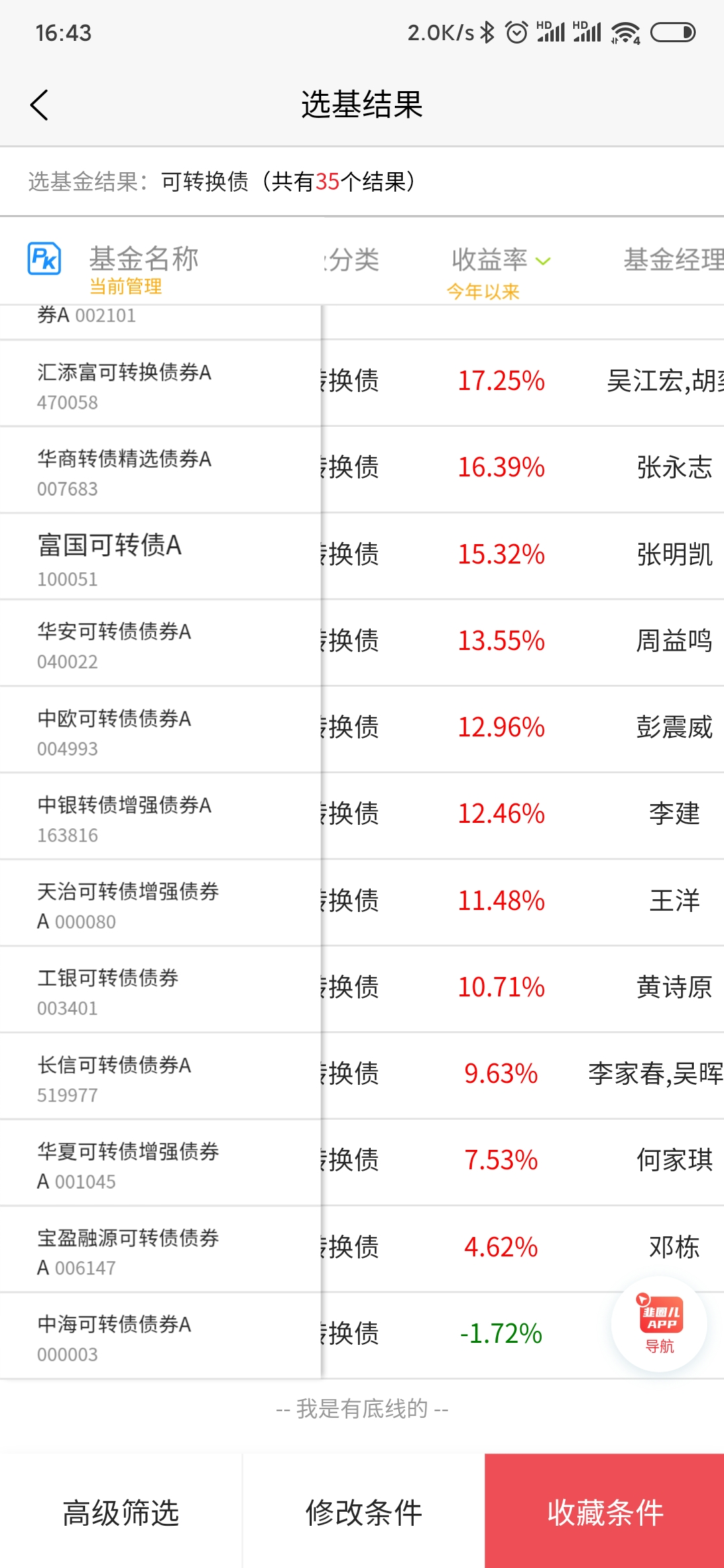Tap the floating 导航 APP button
Image resolution: width=724 pixels, height=1568 pixels.
point(660,1324)
